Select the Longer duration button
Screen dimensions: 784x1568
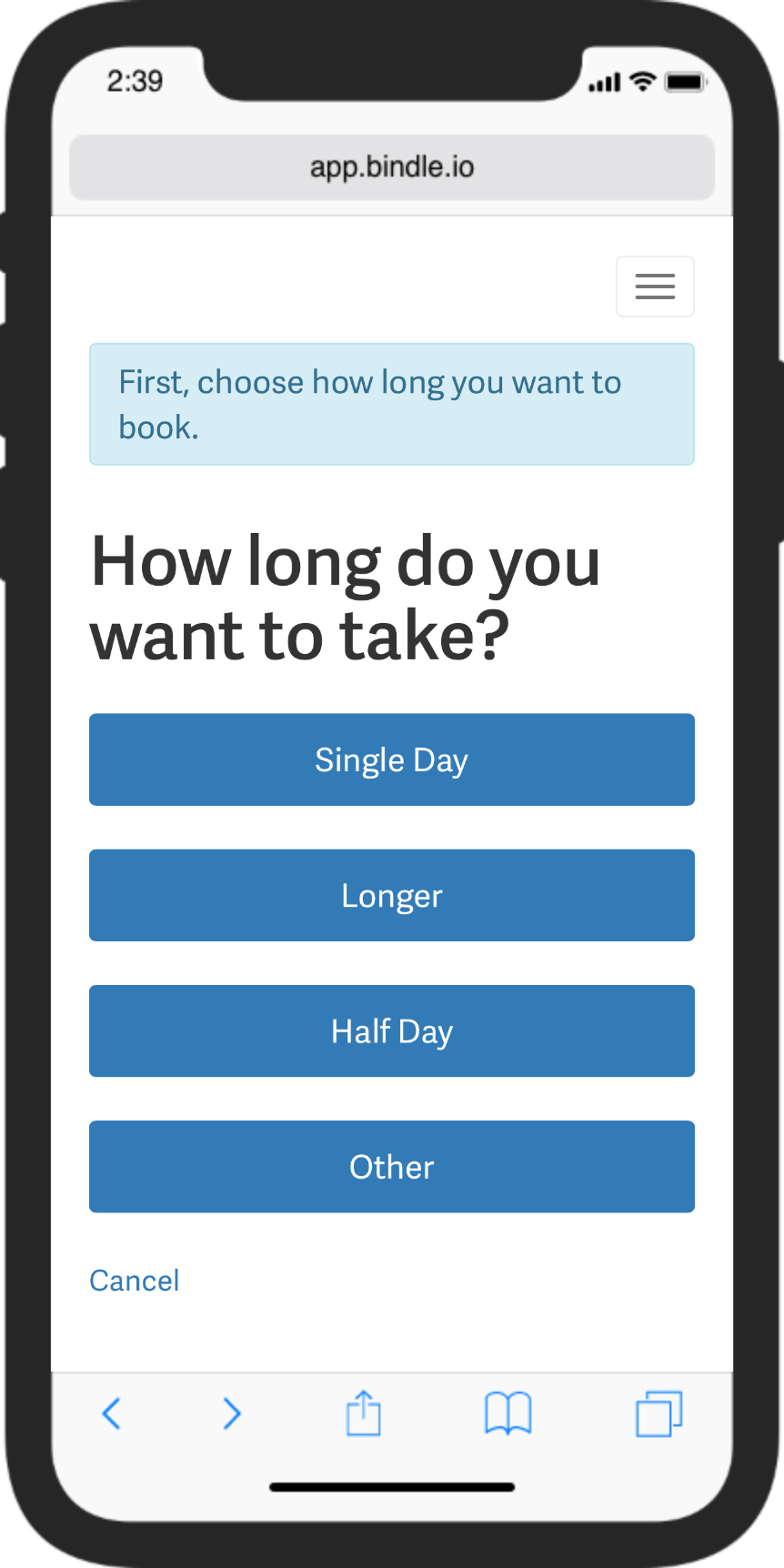[392, 895]
